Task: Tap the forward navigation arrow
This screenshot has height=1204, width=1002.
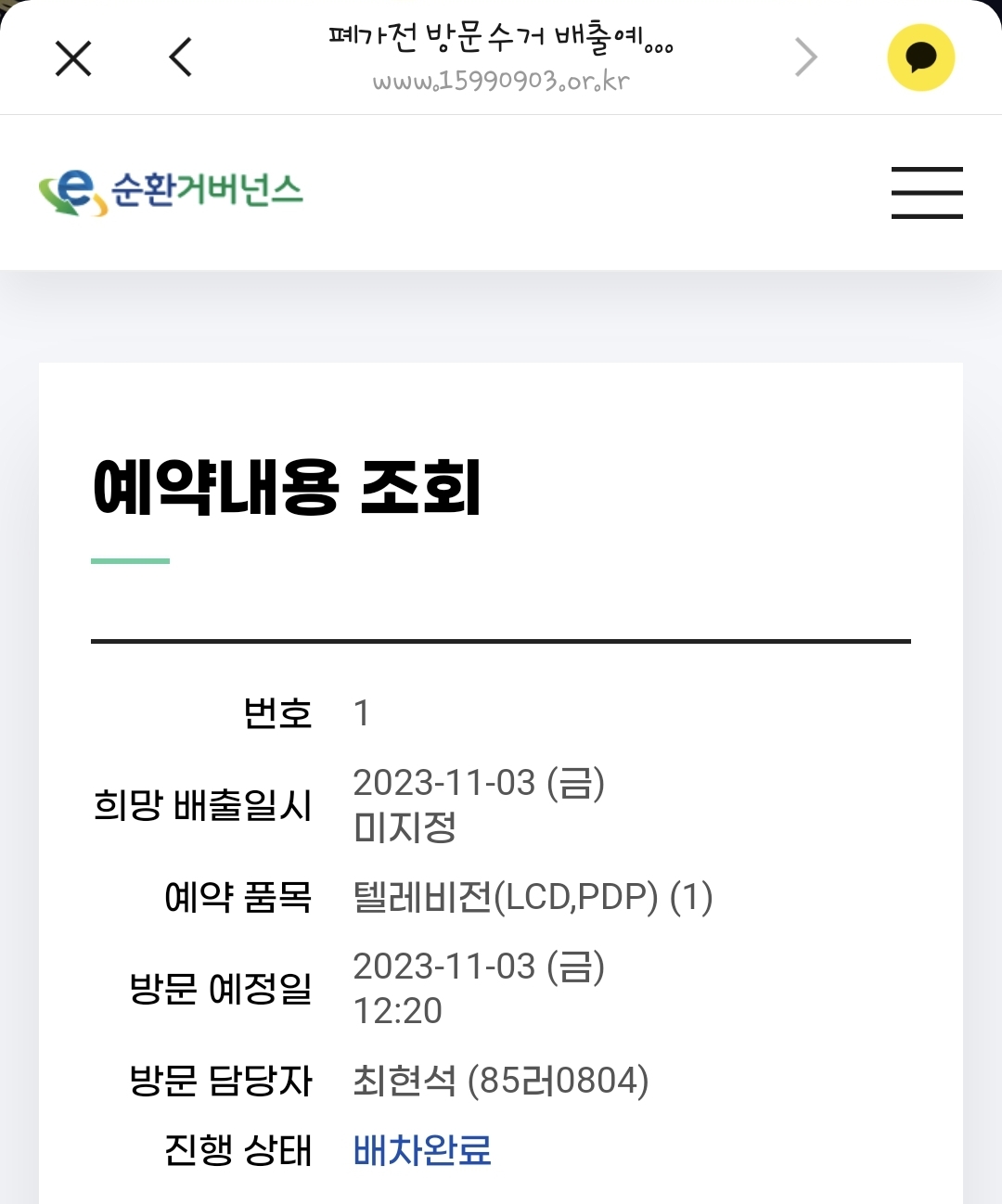Action: 806,58
